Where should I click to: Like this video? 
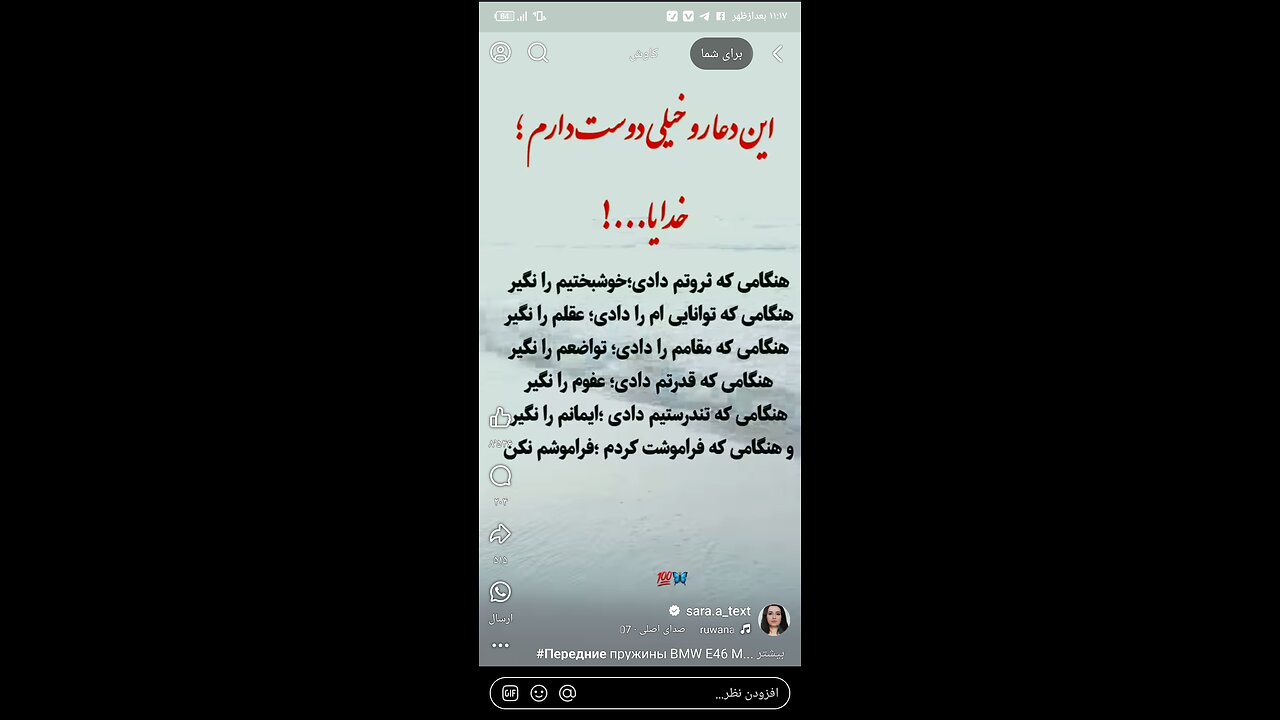pyautogui.click(x=500, y=418)
